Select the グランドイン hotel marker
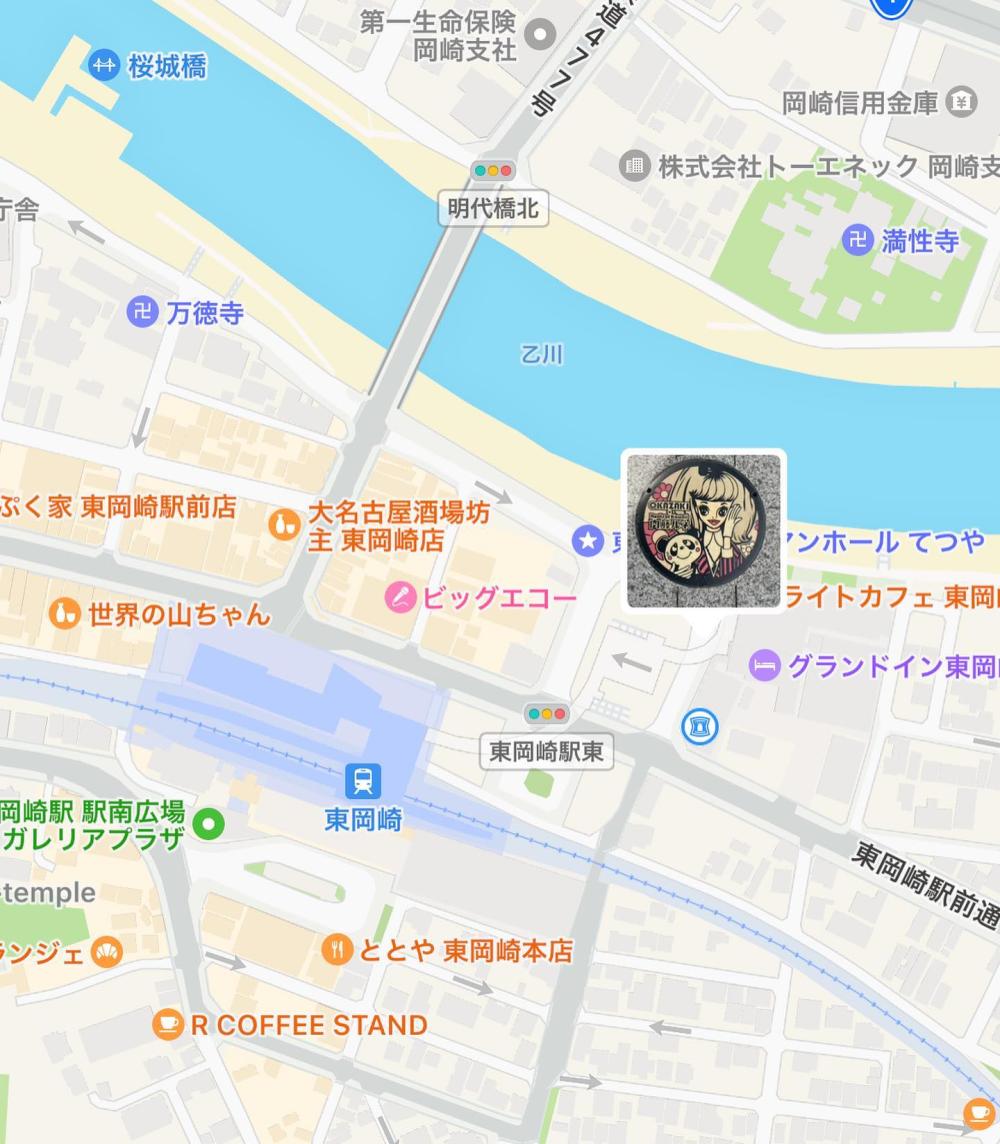This screenshot has width=1000, height=1144. click(x=765, y=665)
